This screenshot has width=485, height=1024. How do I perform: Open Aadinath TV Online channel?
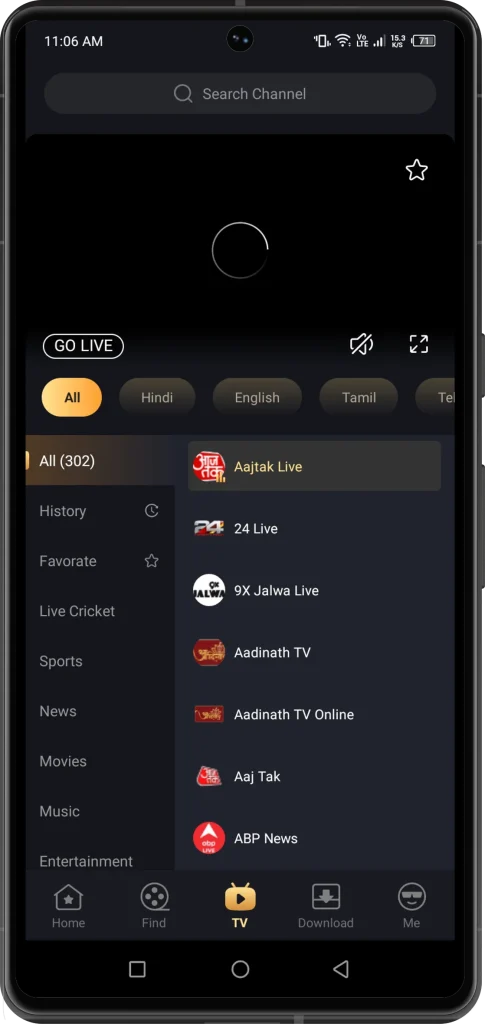pyautogui.click(x=315, y=714)
